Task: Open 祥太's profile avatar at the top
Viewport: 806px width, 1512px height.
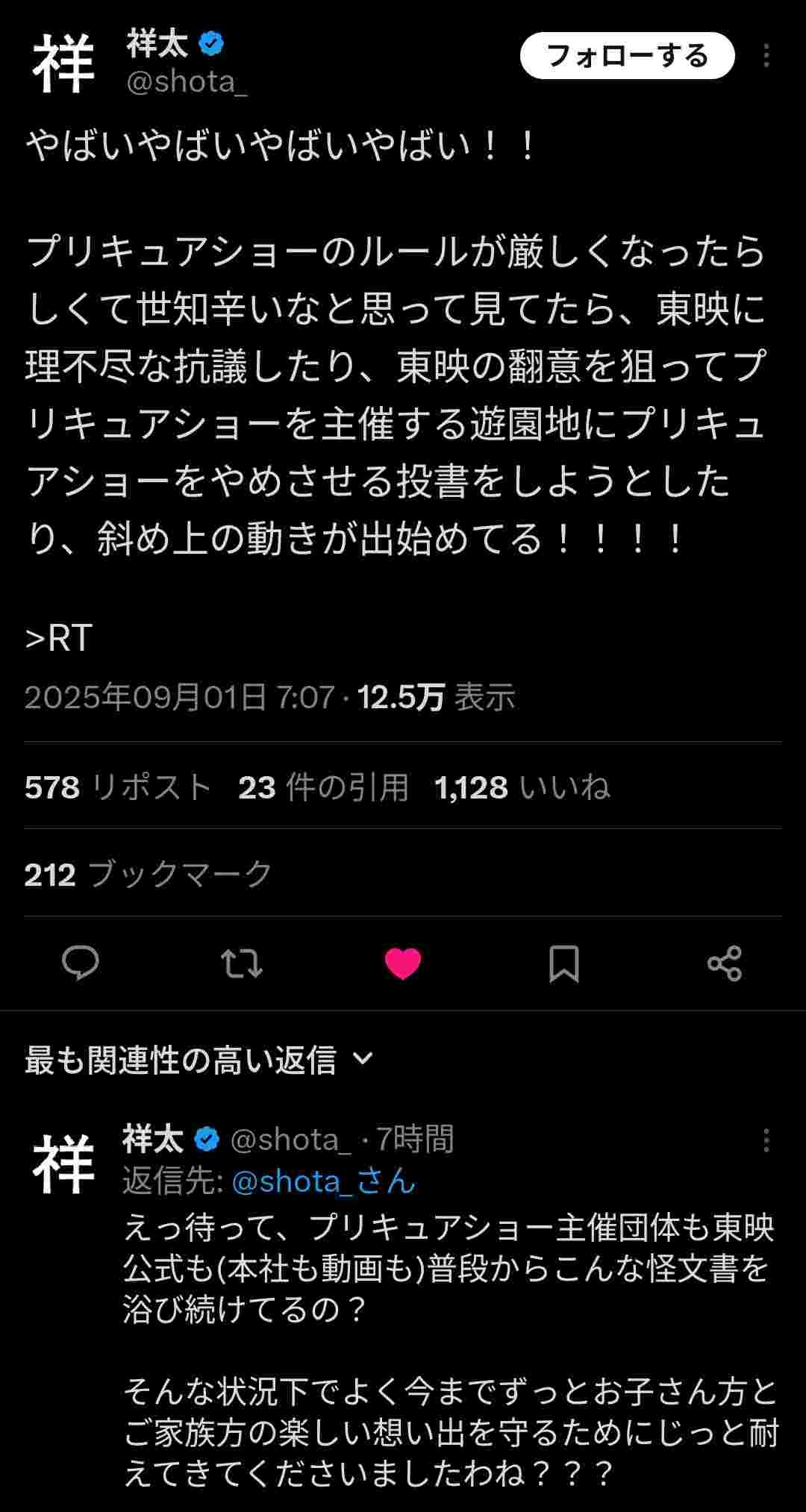Action: [63, 63]
